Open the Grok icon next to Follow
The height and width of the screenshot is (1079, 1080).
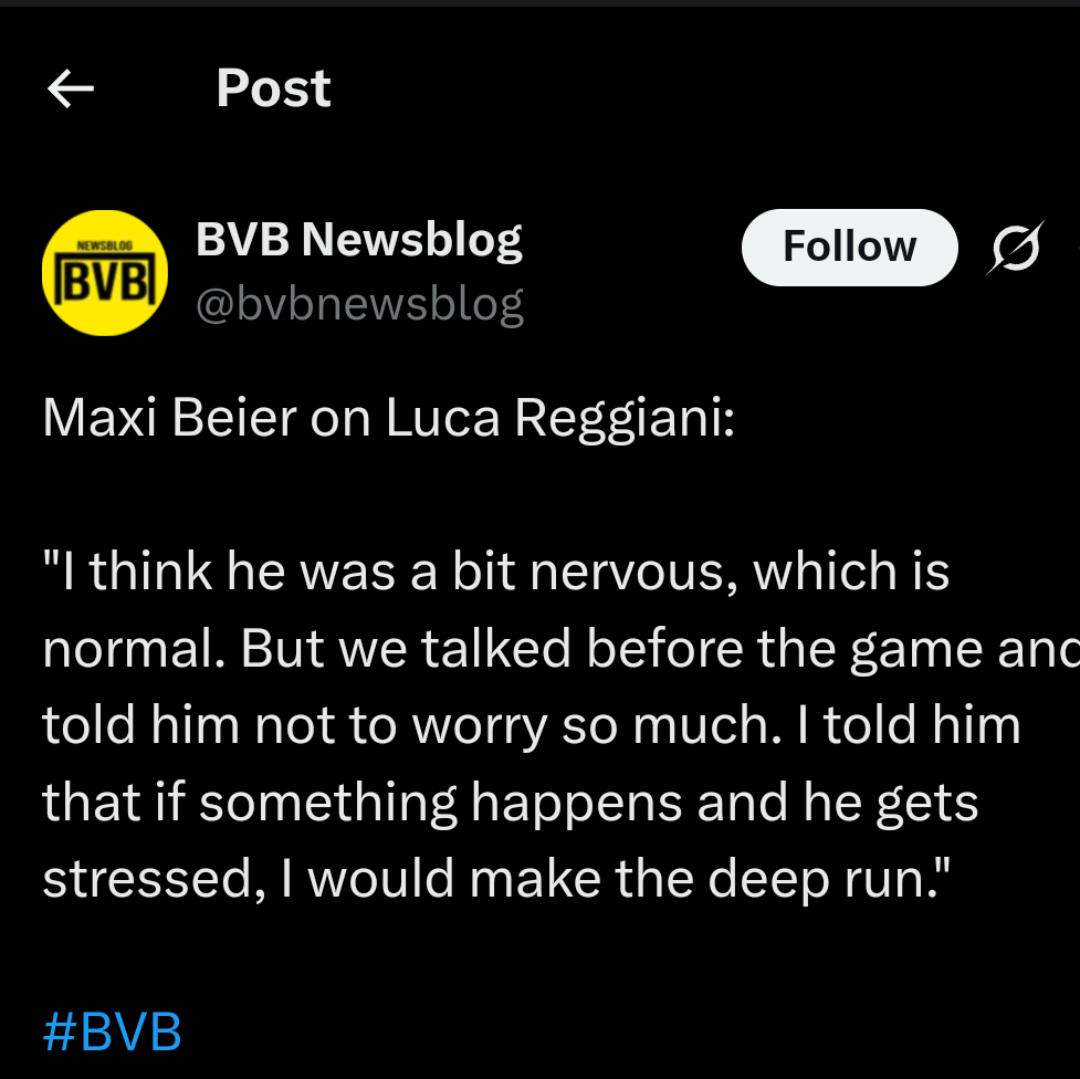pos(1015,247)
